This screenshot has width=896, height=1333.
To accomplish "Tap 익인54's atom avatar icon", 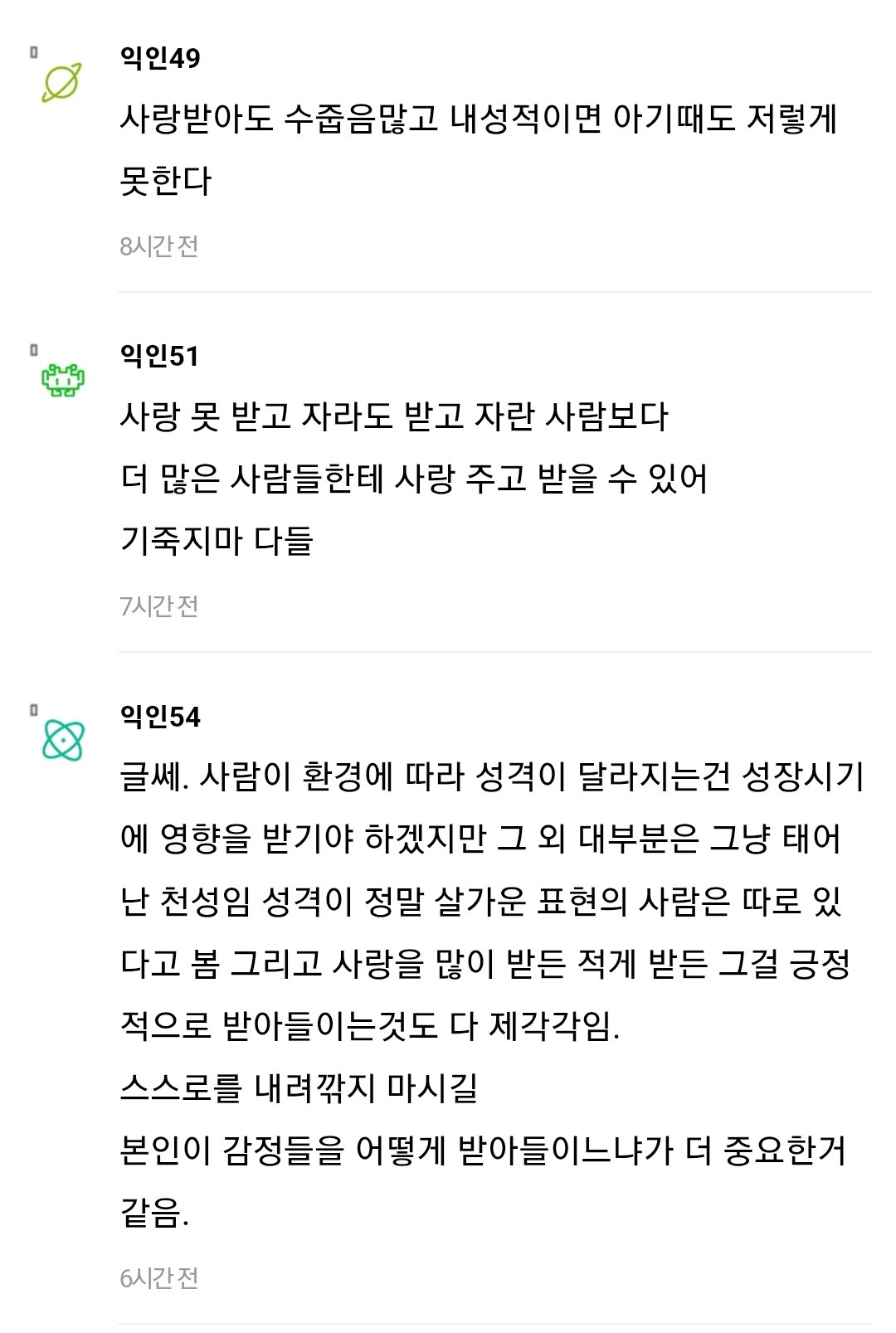I will 63,740.
